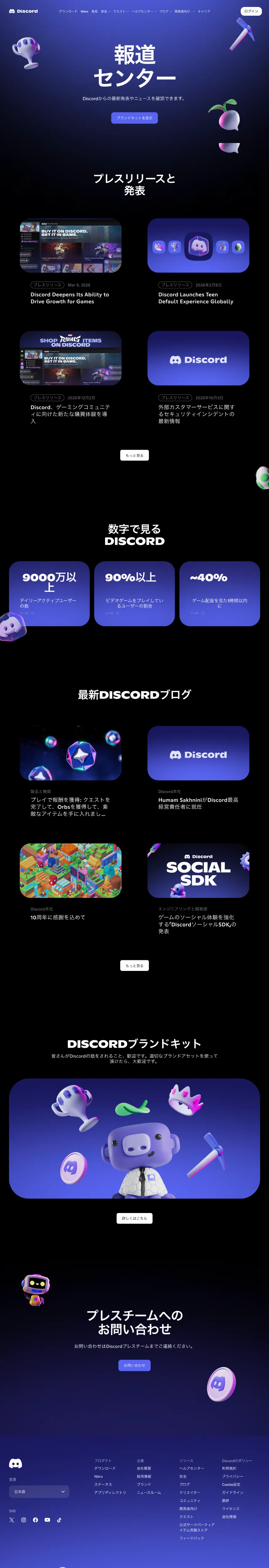269x1568 pixels.
Task: Tap もっと見る under the blog section
Action: point(134,965)
